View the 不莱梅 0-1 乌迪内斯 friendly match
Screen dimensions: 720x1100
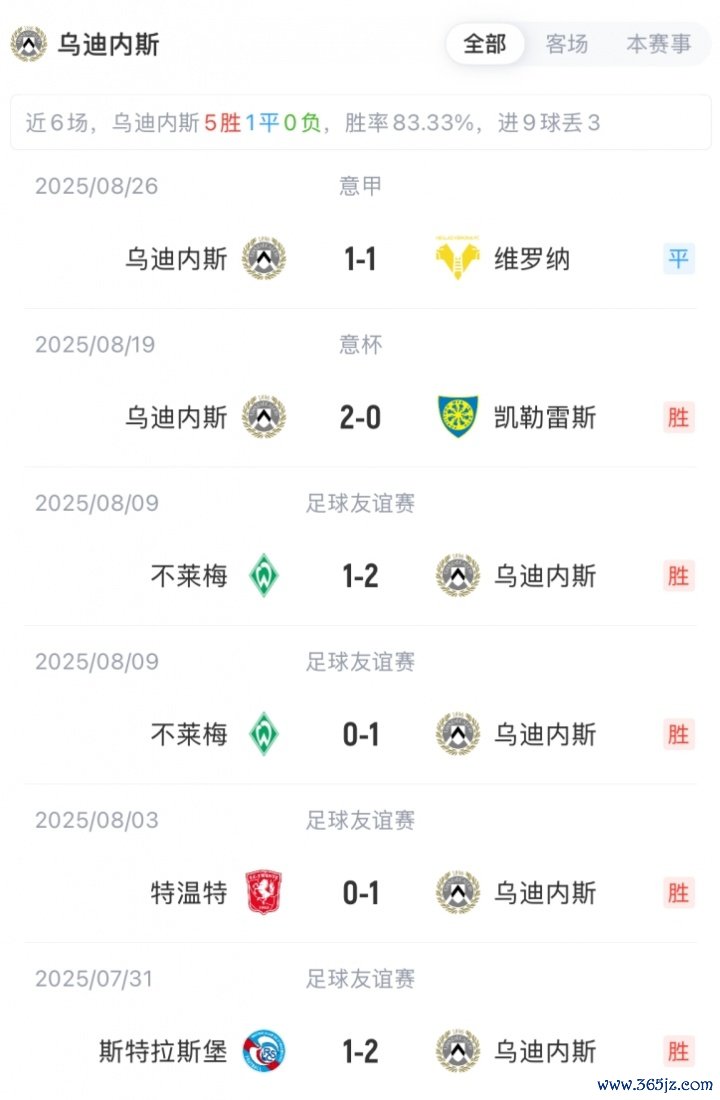tap(360, 735)
